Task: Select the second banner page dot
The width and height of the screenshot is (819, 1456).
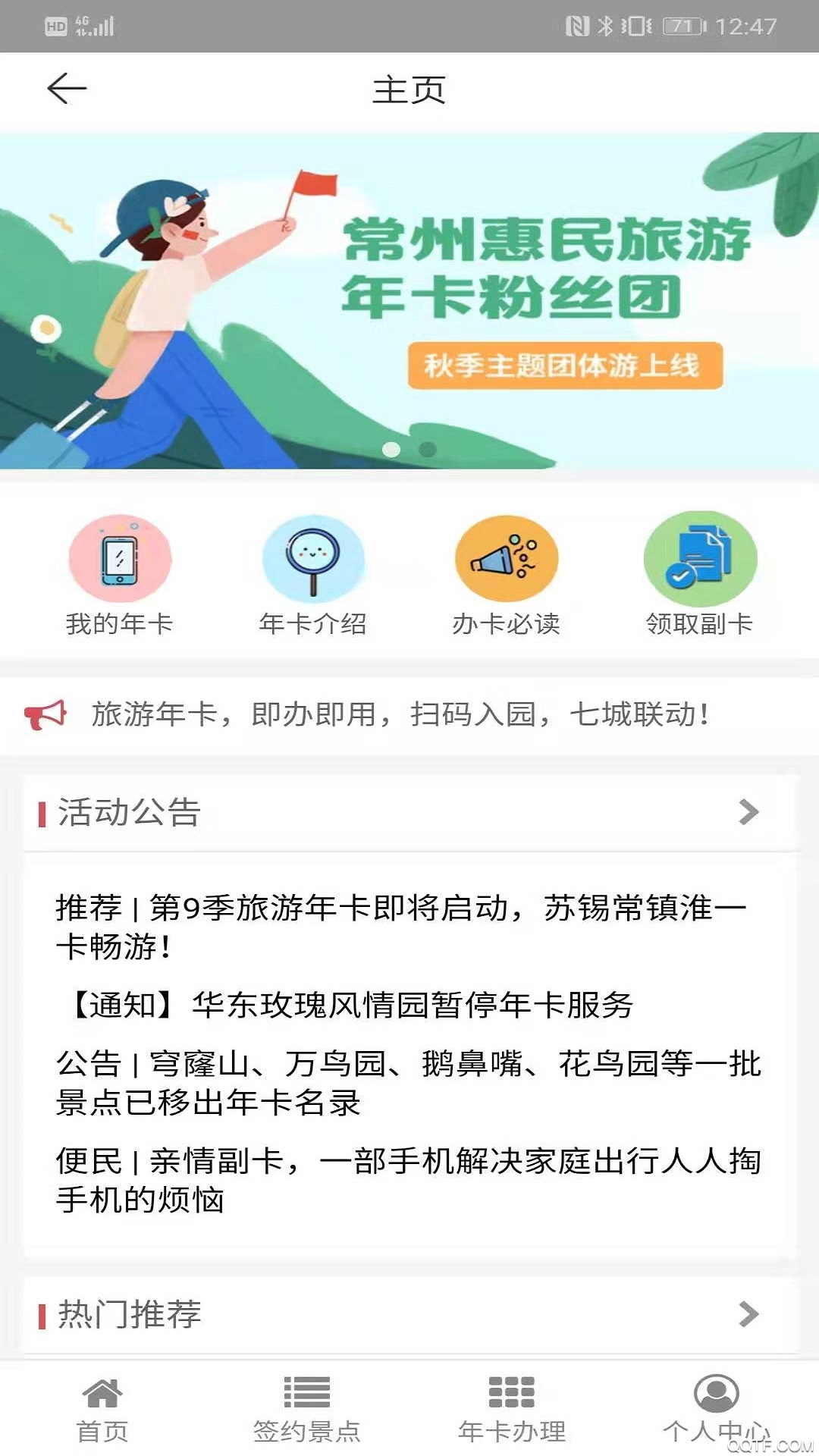Action: [x=428, y=450]
